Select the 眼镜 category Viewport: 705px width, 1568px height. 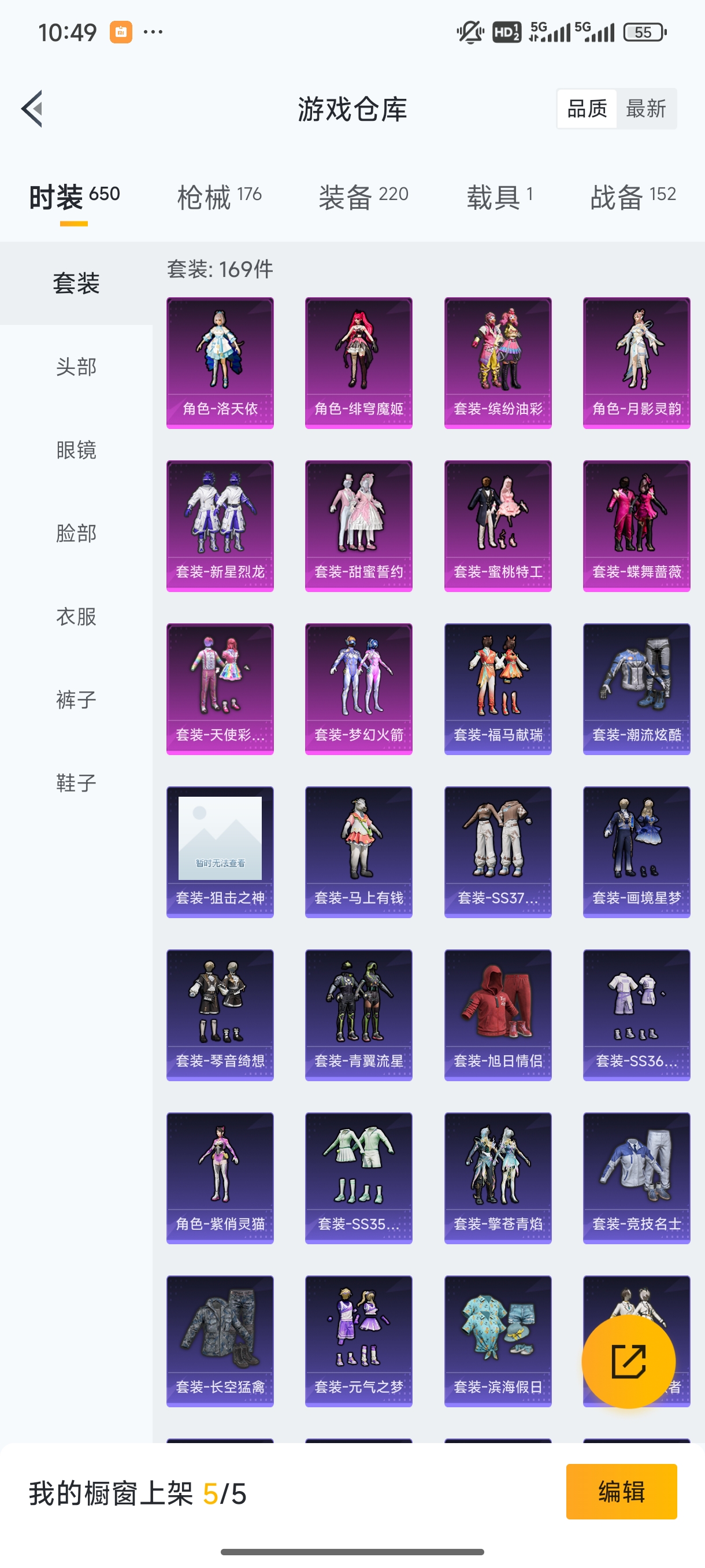pos(76,450)
